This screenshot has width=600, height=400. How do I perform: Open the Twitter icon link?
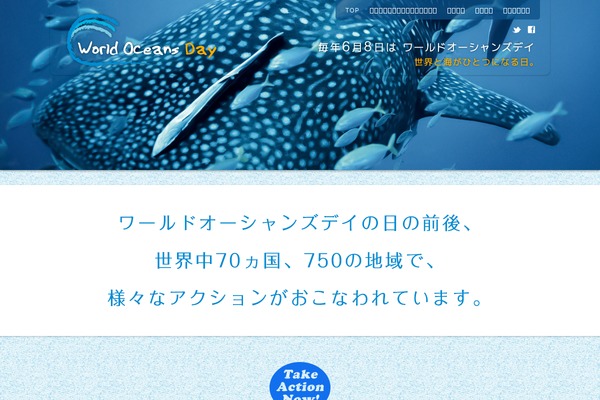(518, 30)
